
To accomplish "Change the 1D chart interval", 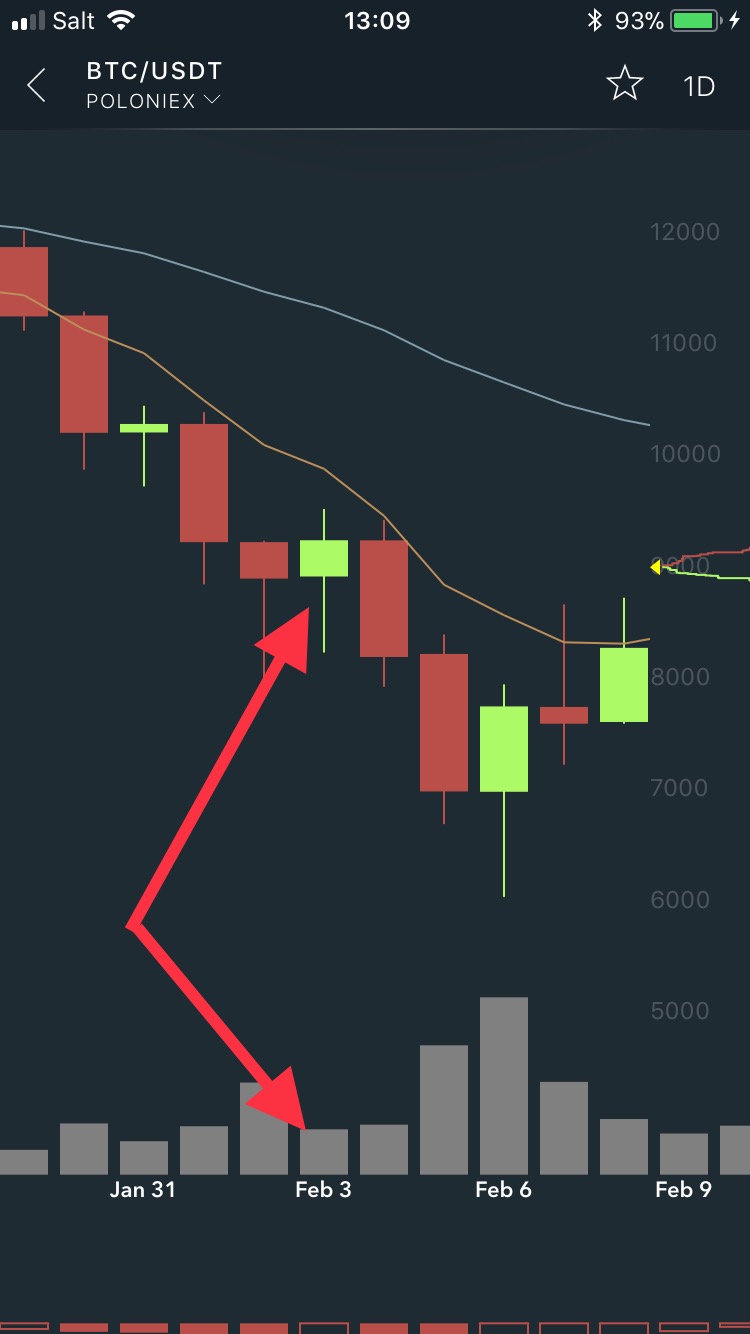I will click(x=699, y=86).
